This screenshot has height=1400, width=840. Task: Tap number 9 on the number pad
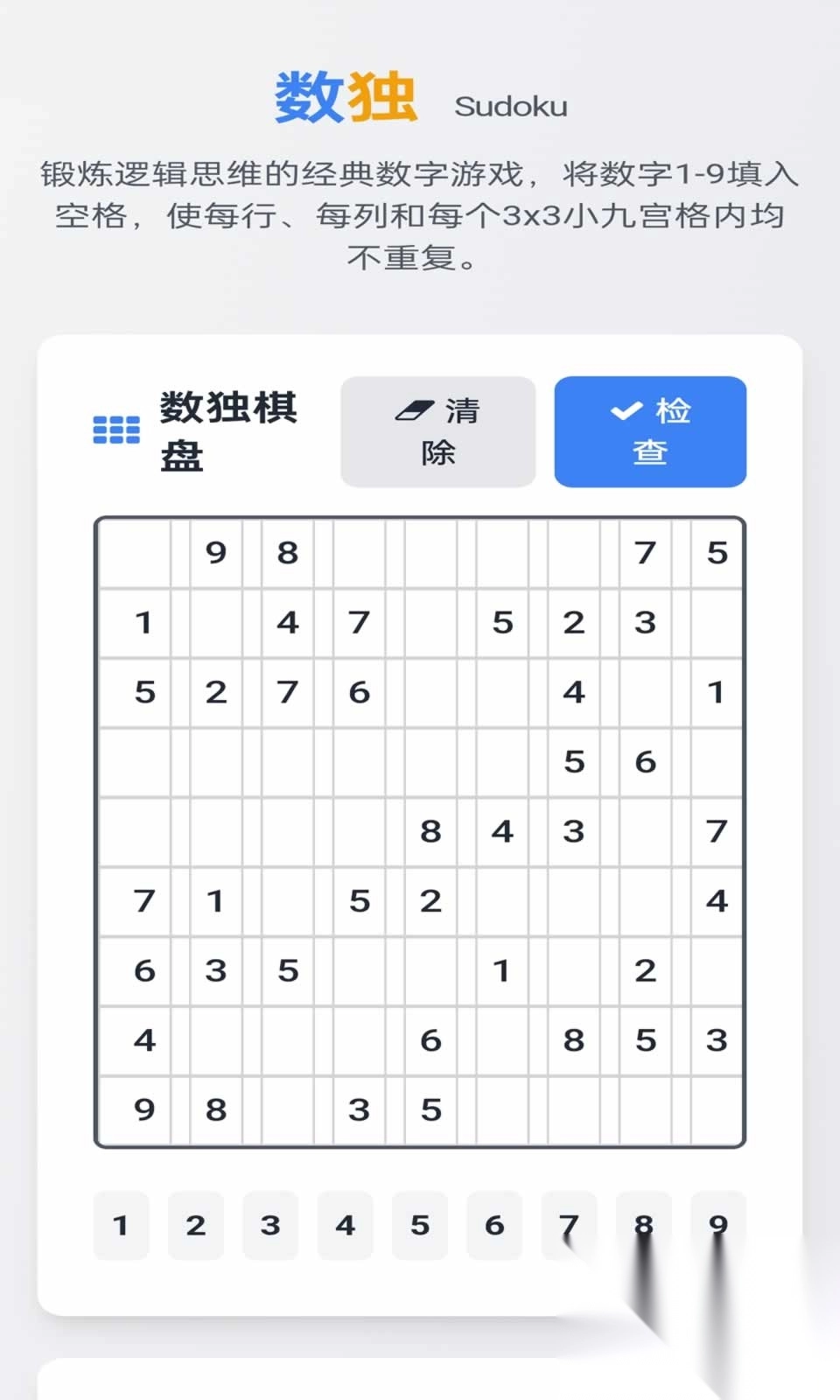[718, 1224]
